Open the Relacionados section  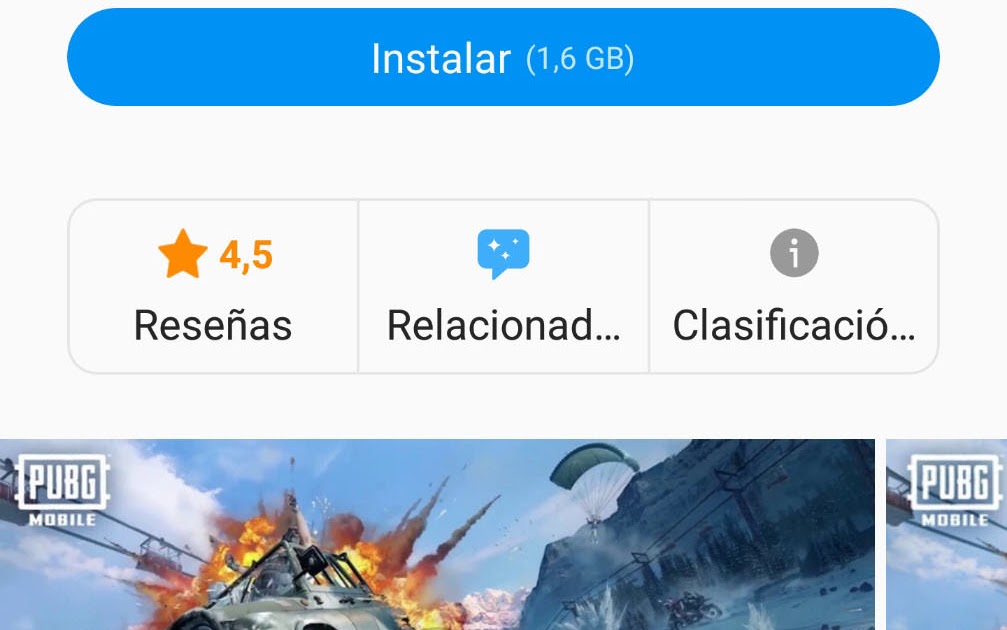(504, 286)
